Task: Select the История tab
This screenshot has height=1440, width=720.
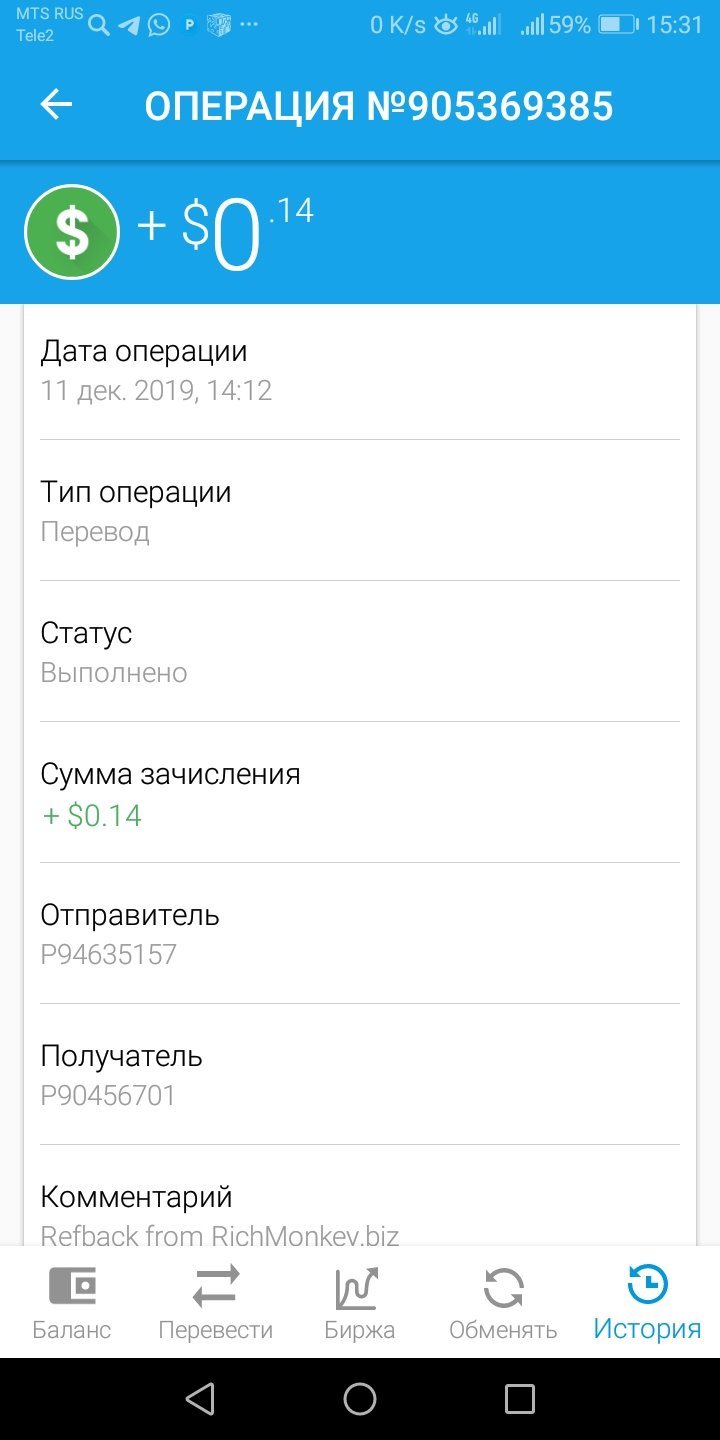Action: coord(647,1302)
